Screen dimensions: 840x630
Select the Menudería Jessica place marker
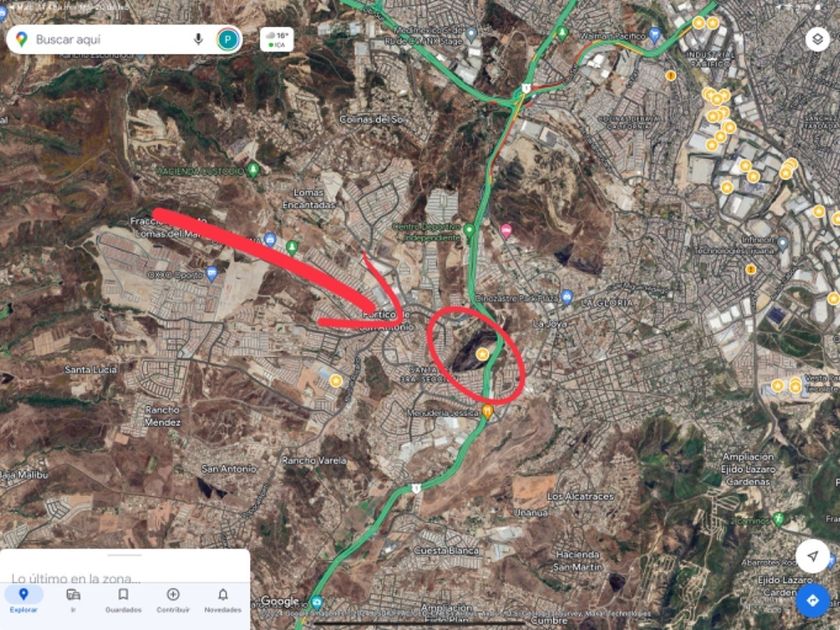(x=488, y=411)
